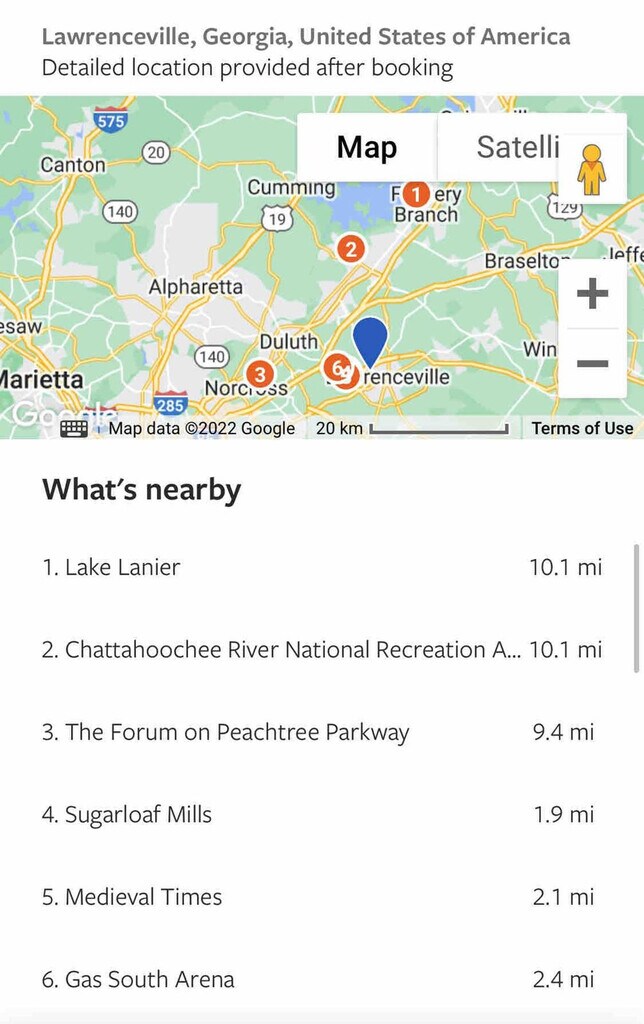Tap the blue property location pin
Viewport: 644px width, 1024px height.
pos(370,340)
